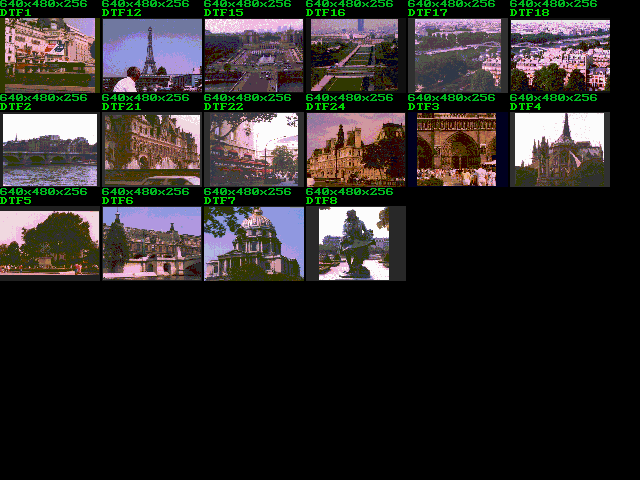Open the DTF1 image thumbnail
Image resolution: width=640 pixels, height=480 pixels.
coord(50,55)
